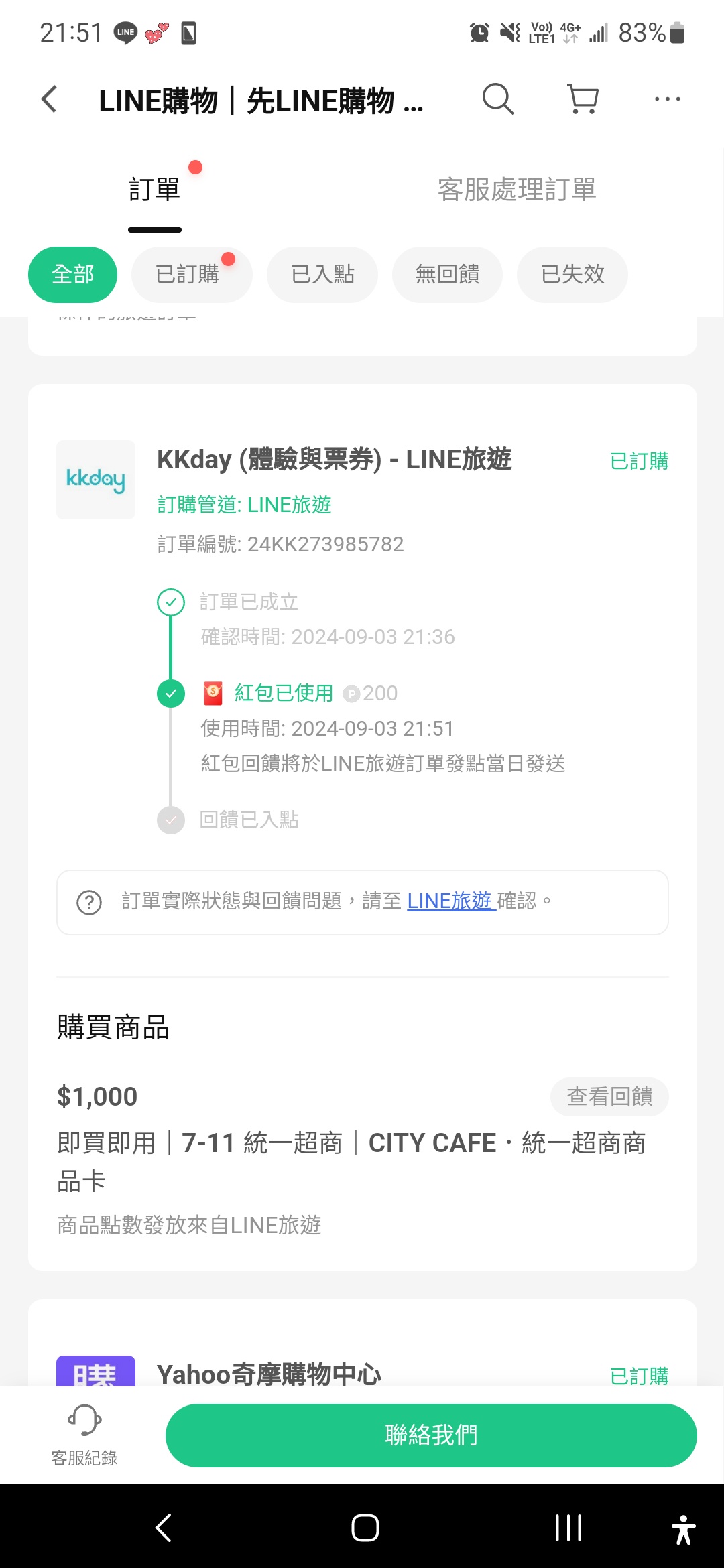Open 客服紀錄 history
The image size is (724, 1568).
tap(84, 1435)
